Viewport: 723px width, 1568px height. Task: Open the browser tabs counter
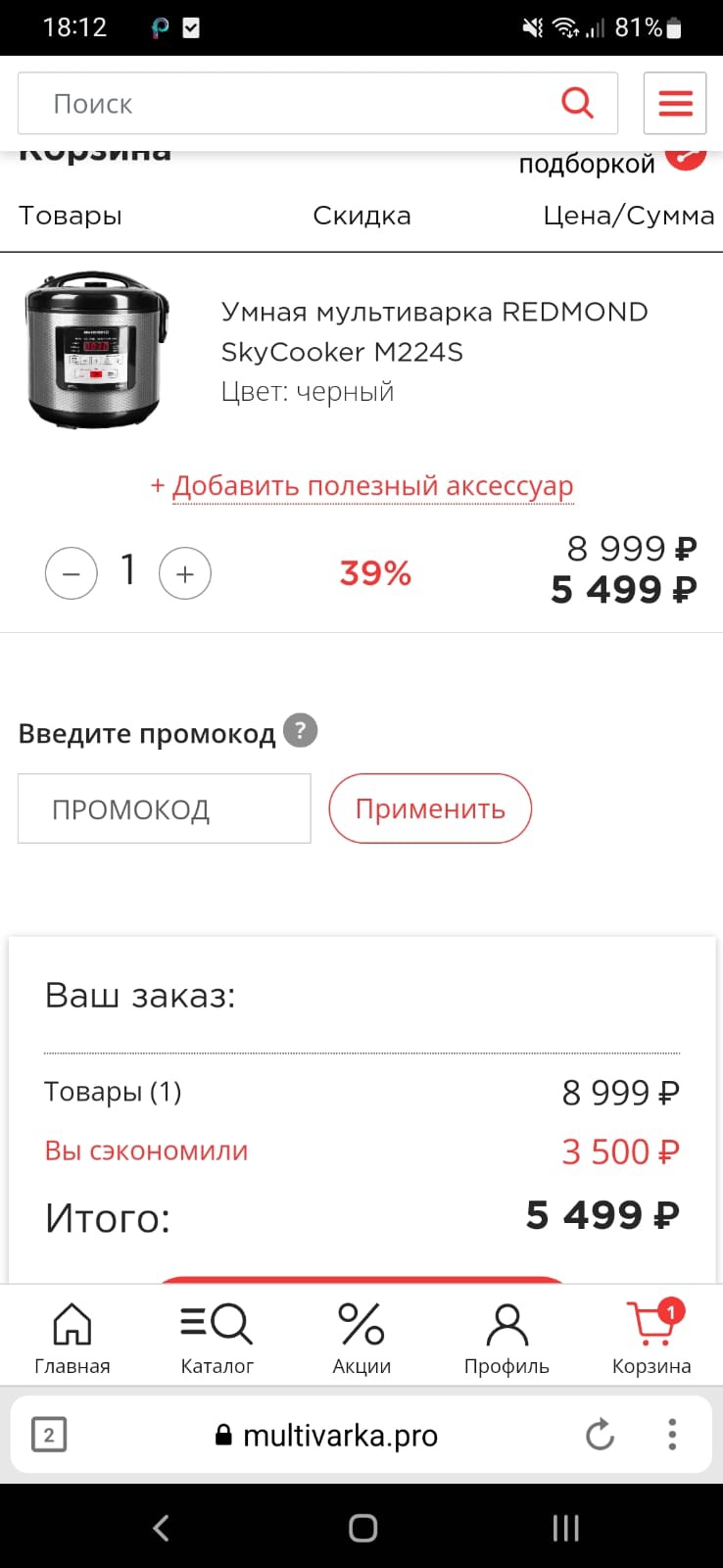tap(49, 1435)
